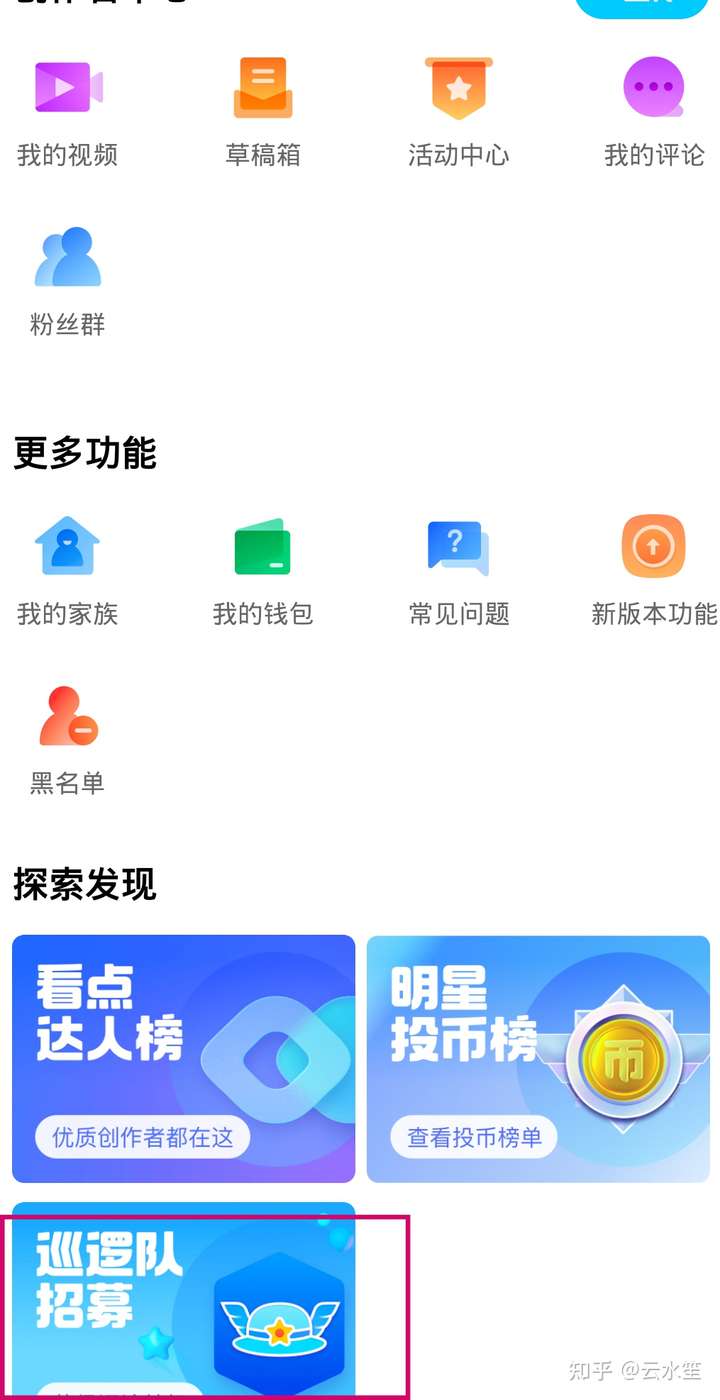Viewport: 720px width, 1400px height.
Task: Open 我的视频
Action: (68, 110)
